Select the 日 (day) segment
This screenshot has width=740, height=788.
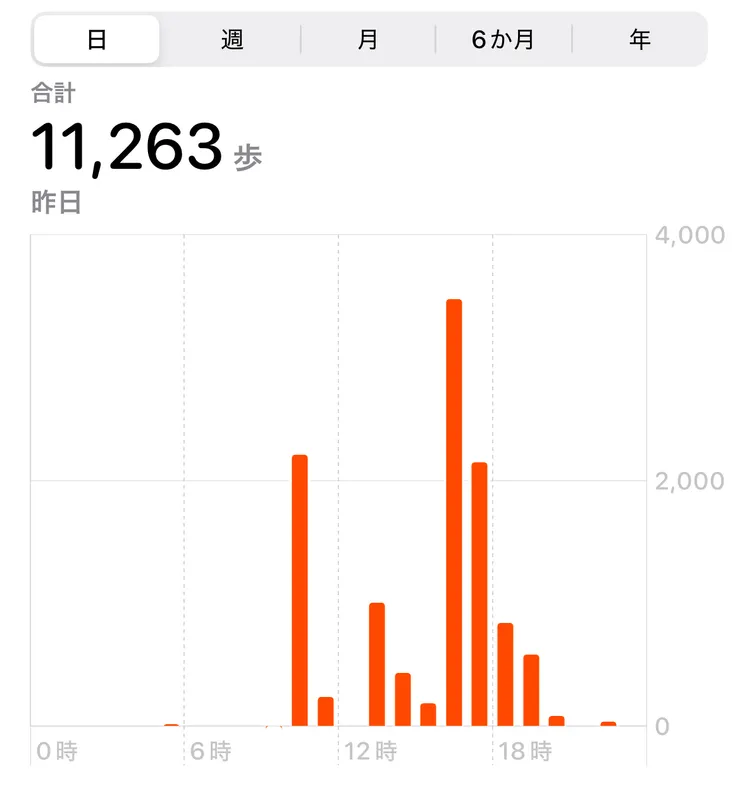point(96,40)
